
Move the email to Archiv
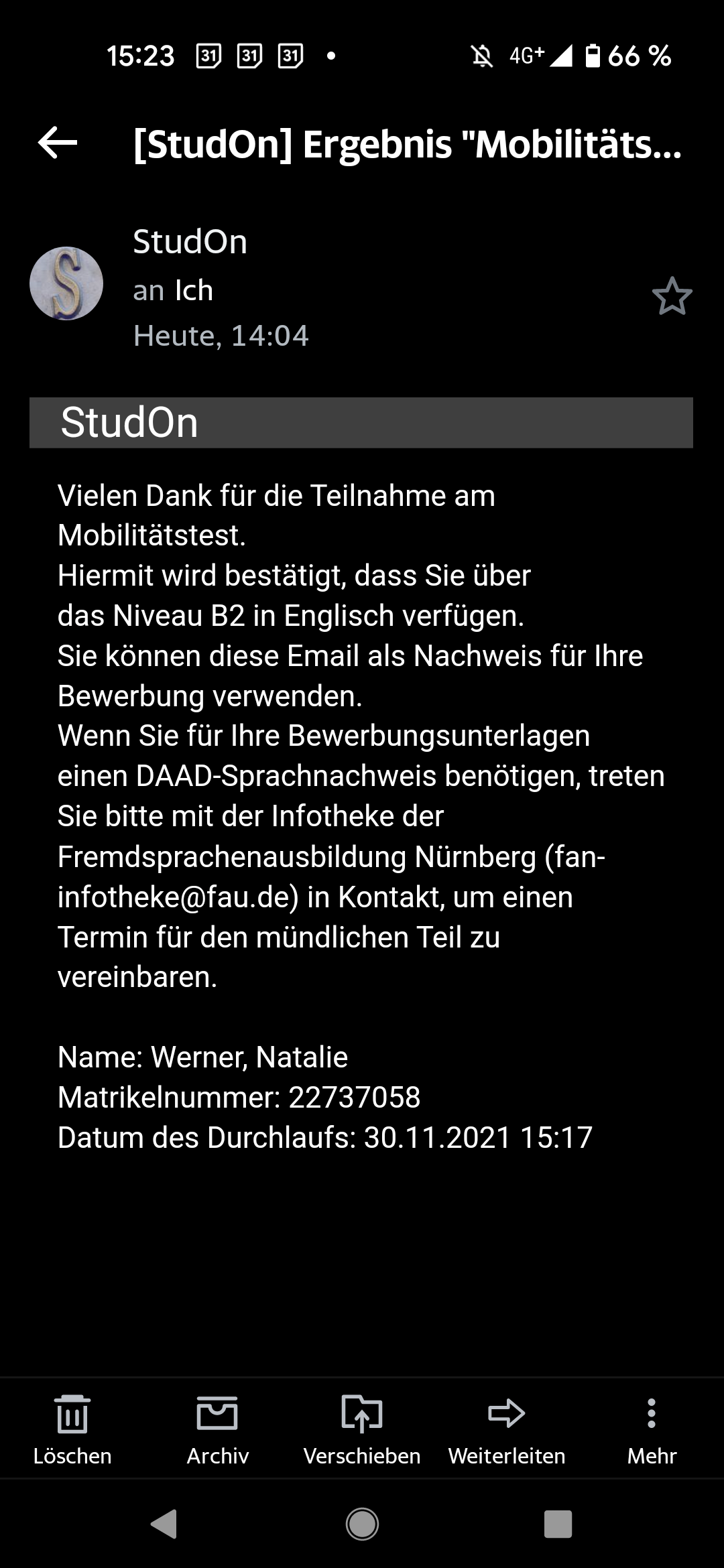click(217, 1429)
